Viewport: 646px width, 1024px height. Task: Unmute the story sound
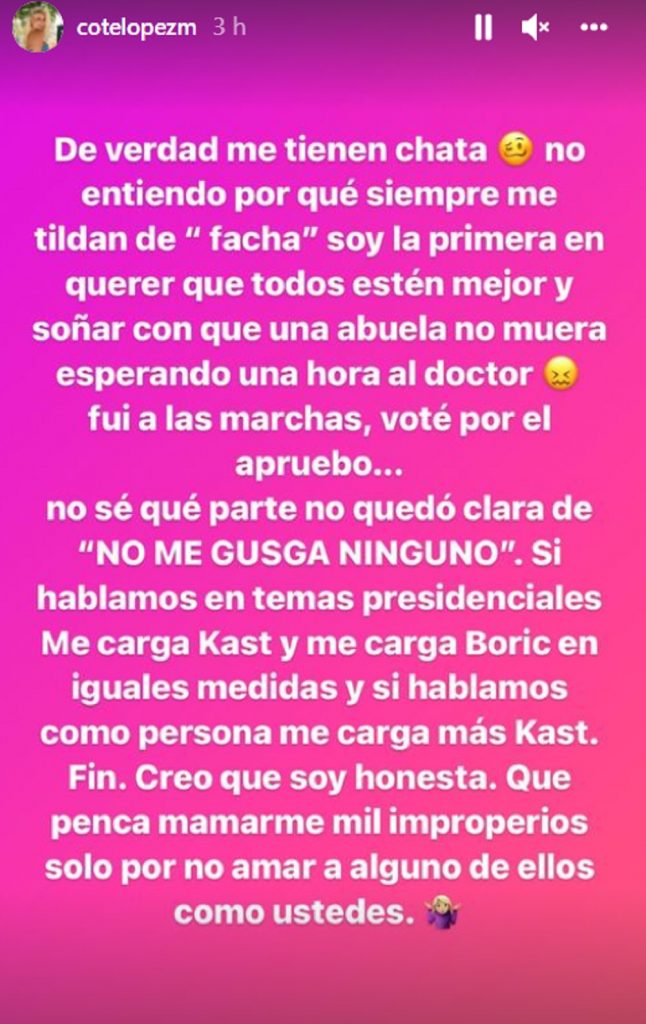click(x=536, y=29)
